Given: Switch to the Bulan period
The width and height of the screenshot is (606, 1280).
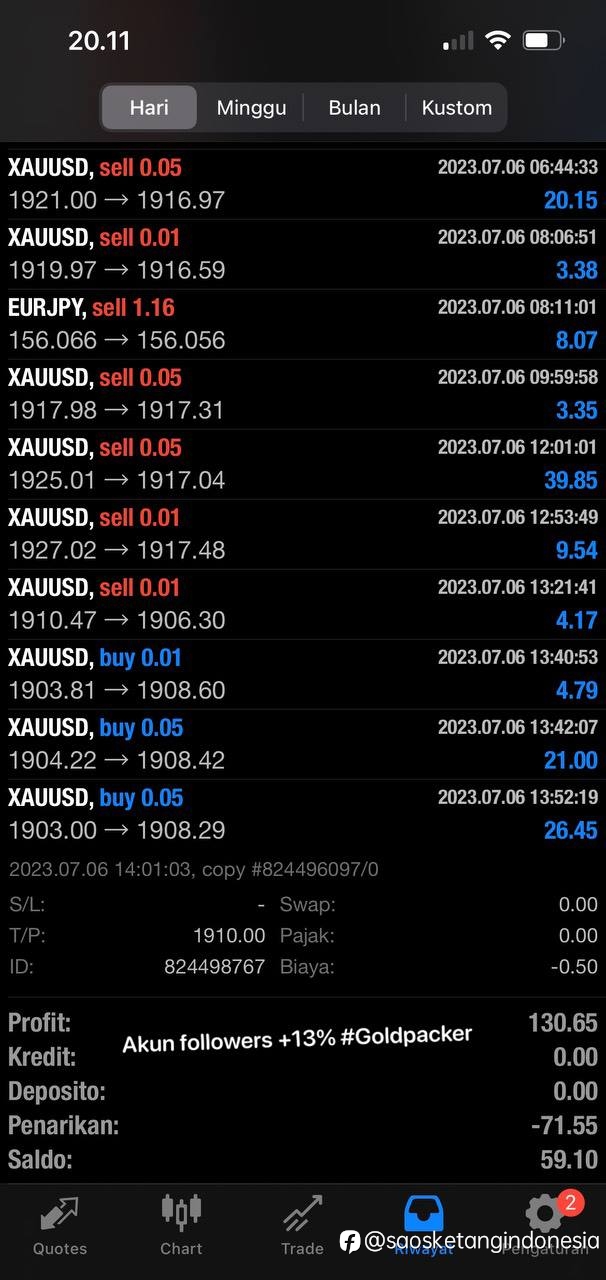Looking at the screenshot, I should (354, 108).
